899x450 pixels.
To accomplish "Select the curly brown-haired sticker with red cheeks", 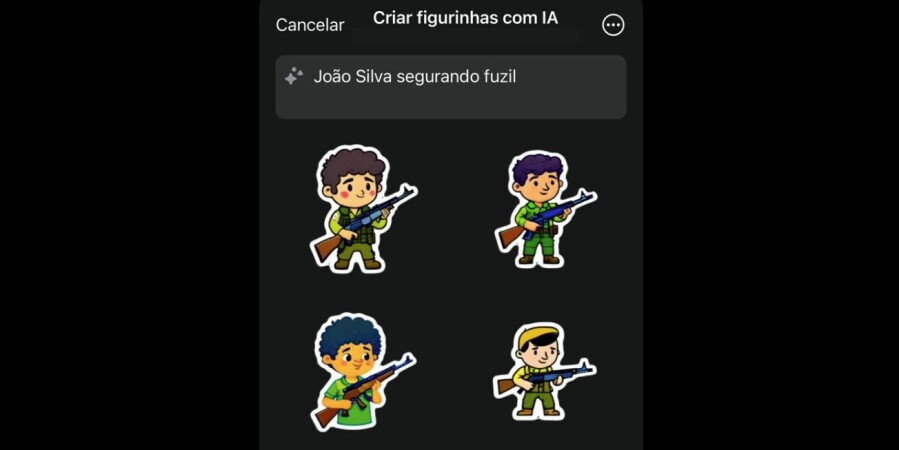I will (358, 210).
